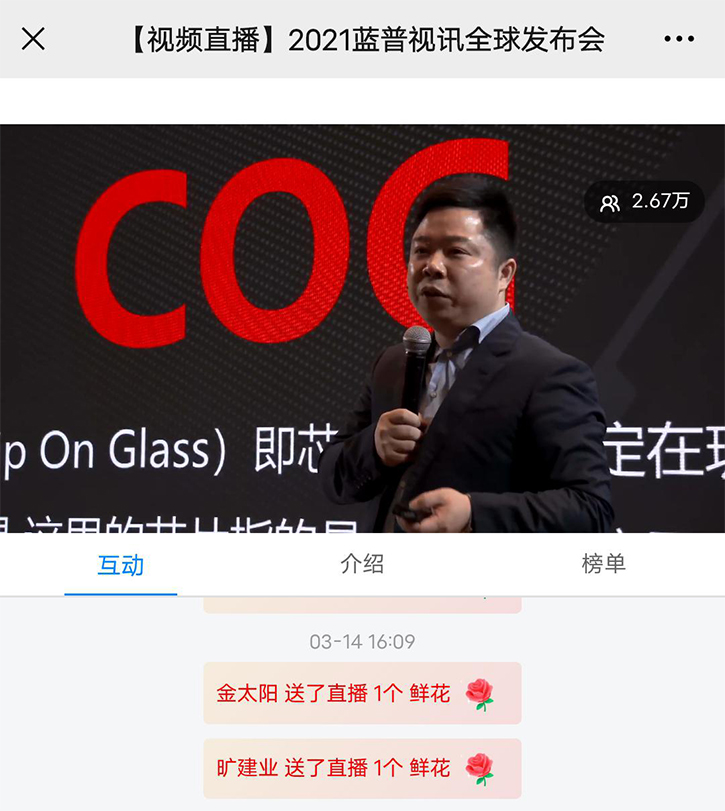Switch to the 互动 tab
725x811 pixels.
point(121,565)
